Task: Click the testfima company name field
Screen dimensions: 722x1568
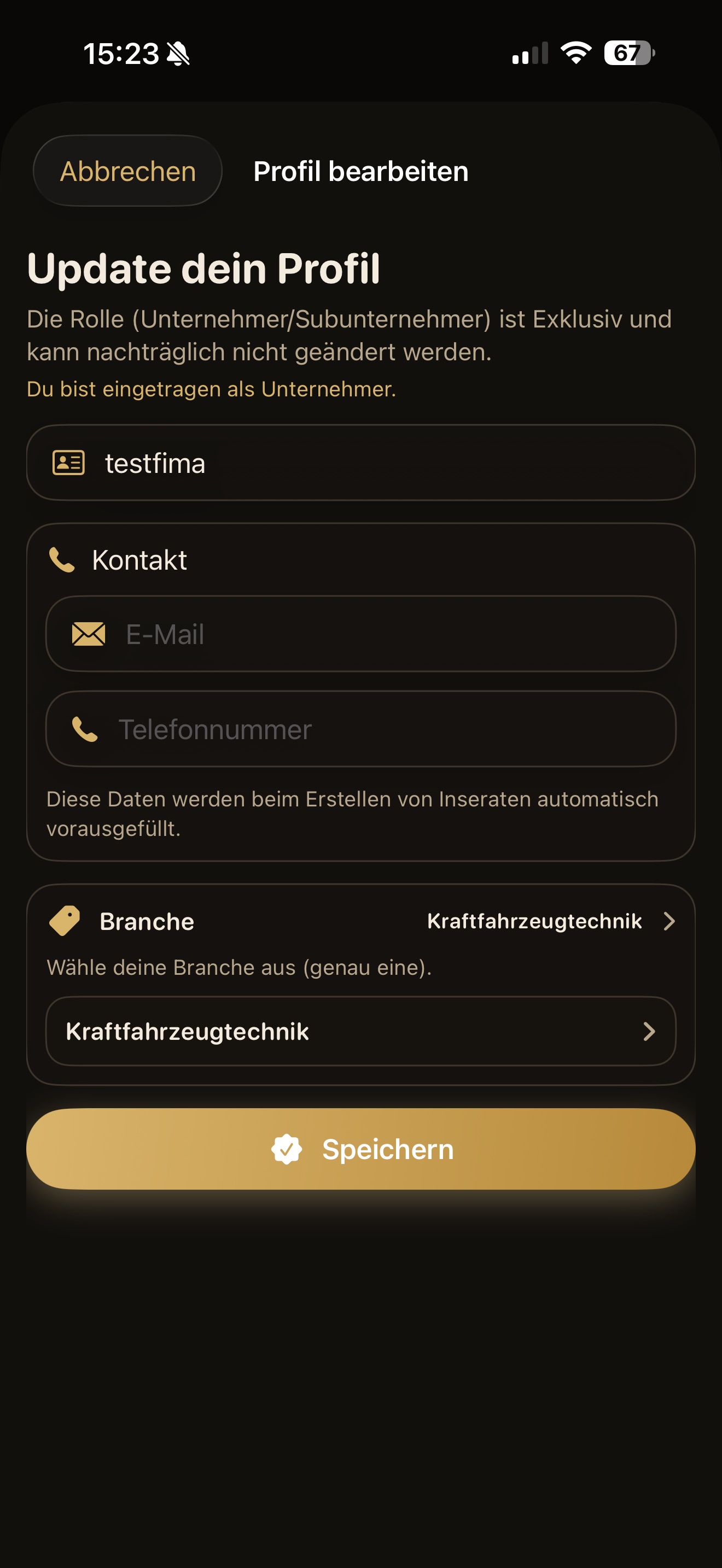Action: [x=360, y=463]
